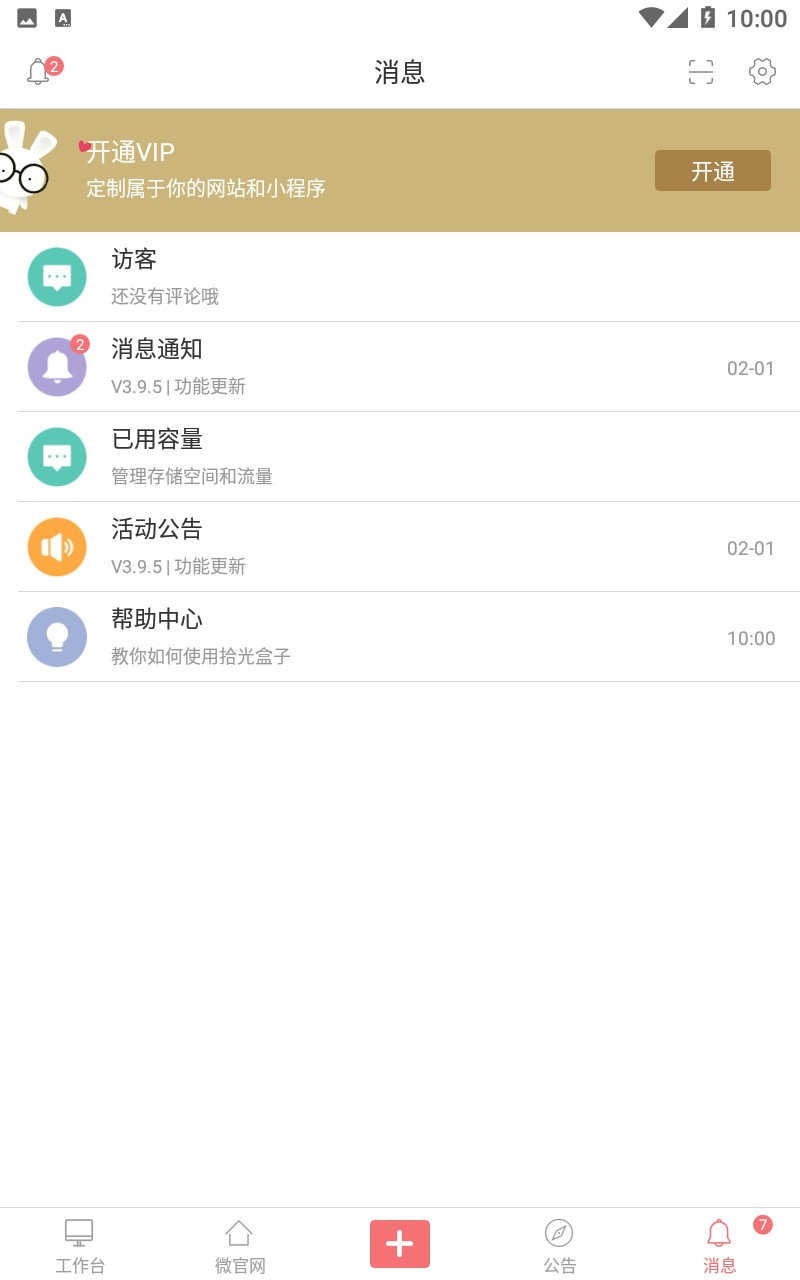Open the settings gear

pyautogui.click(x=762, y=72)
